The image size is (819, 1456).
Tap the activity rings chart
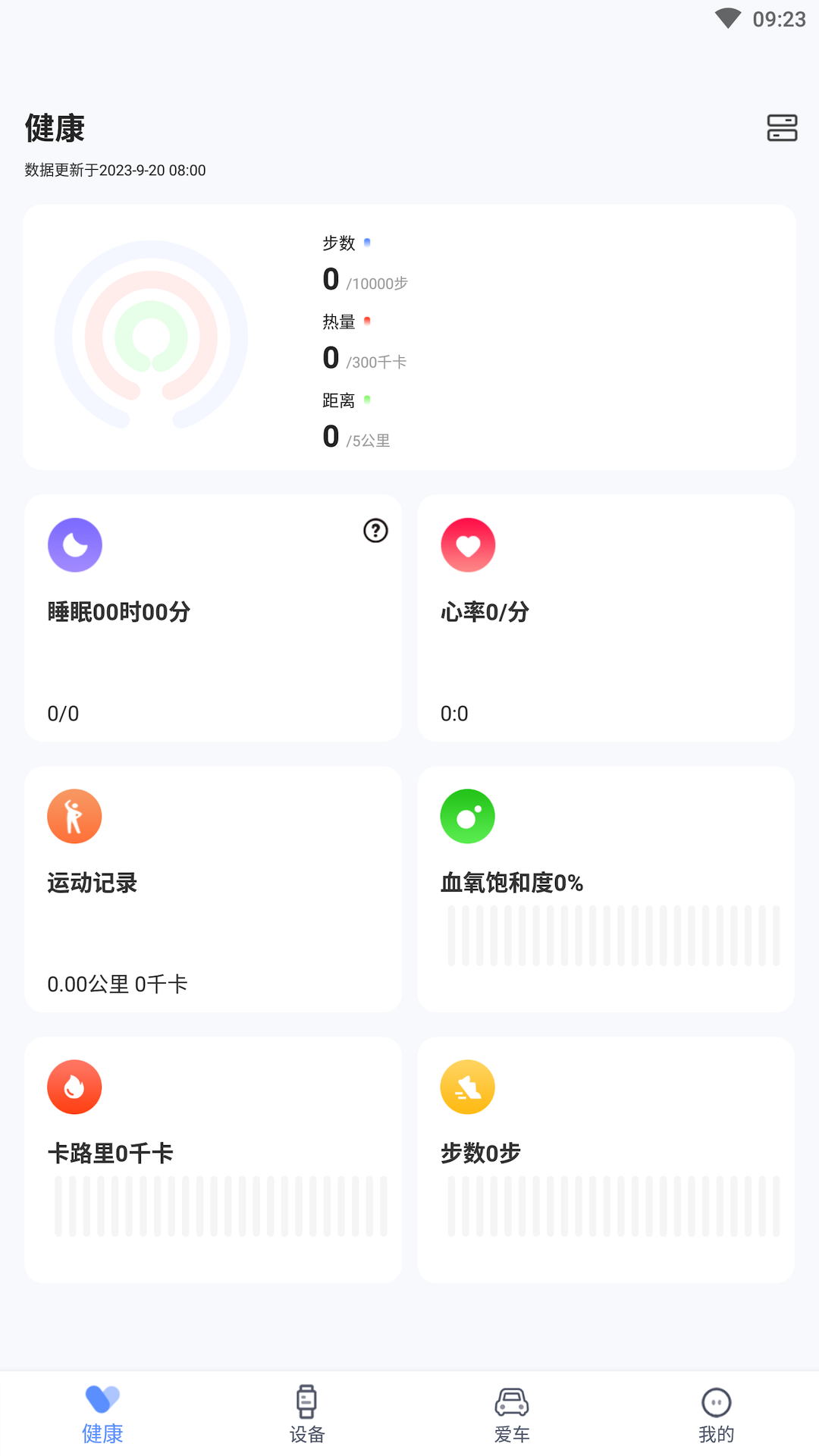[x=153, y=336]
